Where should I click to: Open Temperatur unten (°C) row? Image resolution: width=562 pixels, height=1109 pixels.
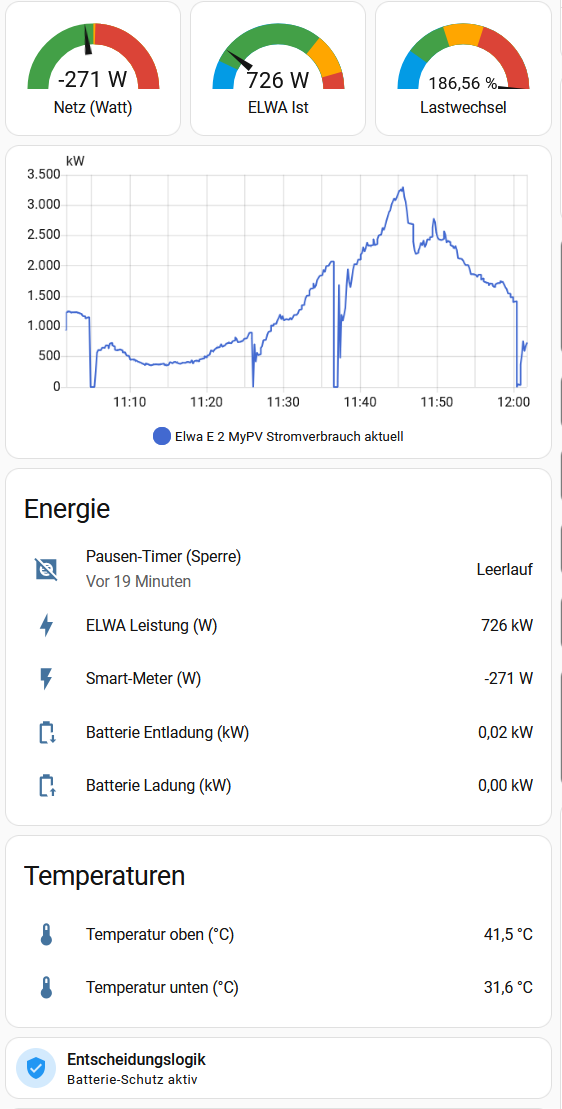pos(278,987)
